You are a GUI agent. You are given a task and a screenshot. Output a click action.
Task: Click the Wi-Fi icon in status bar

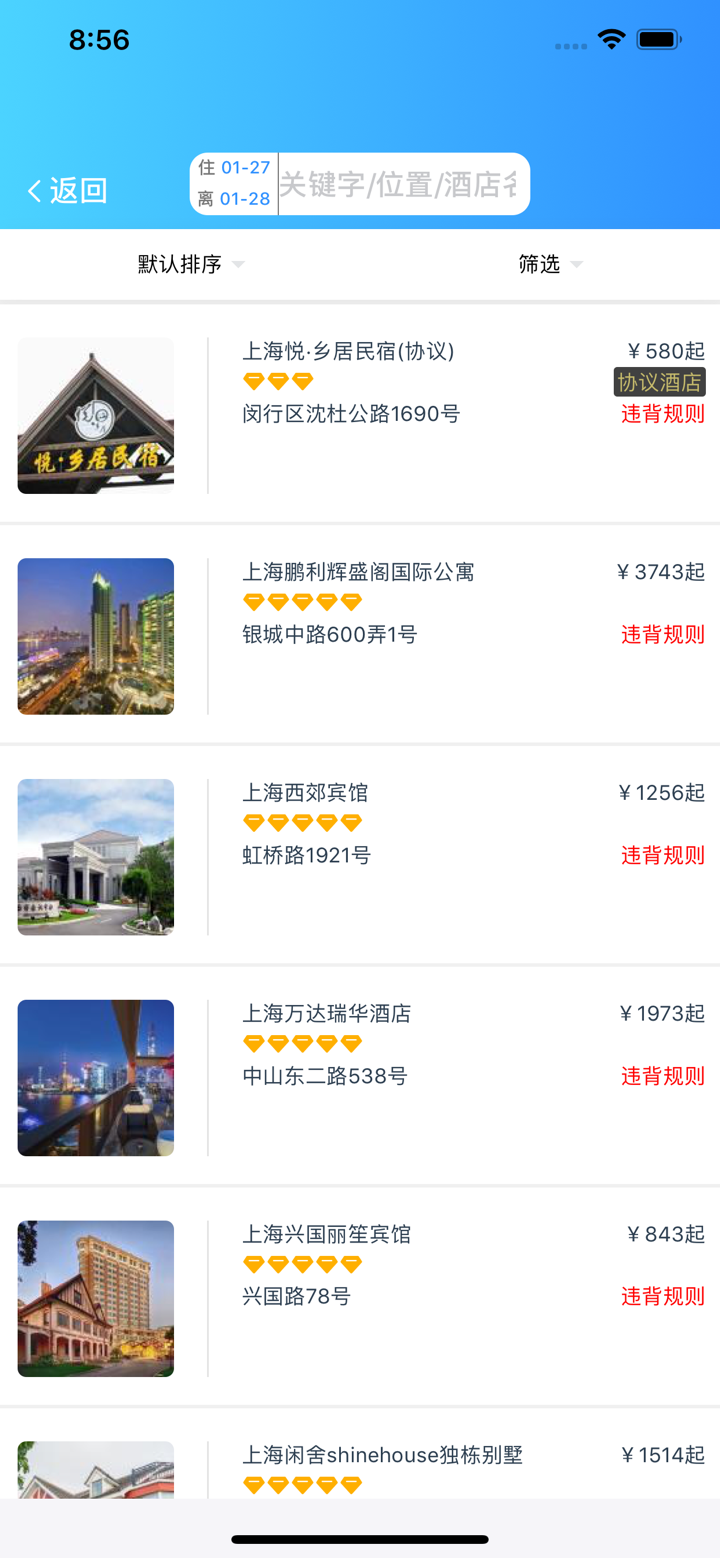[613, 38]
